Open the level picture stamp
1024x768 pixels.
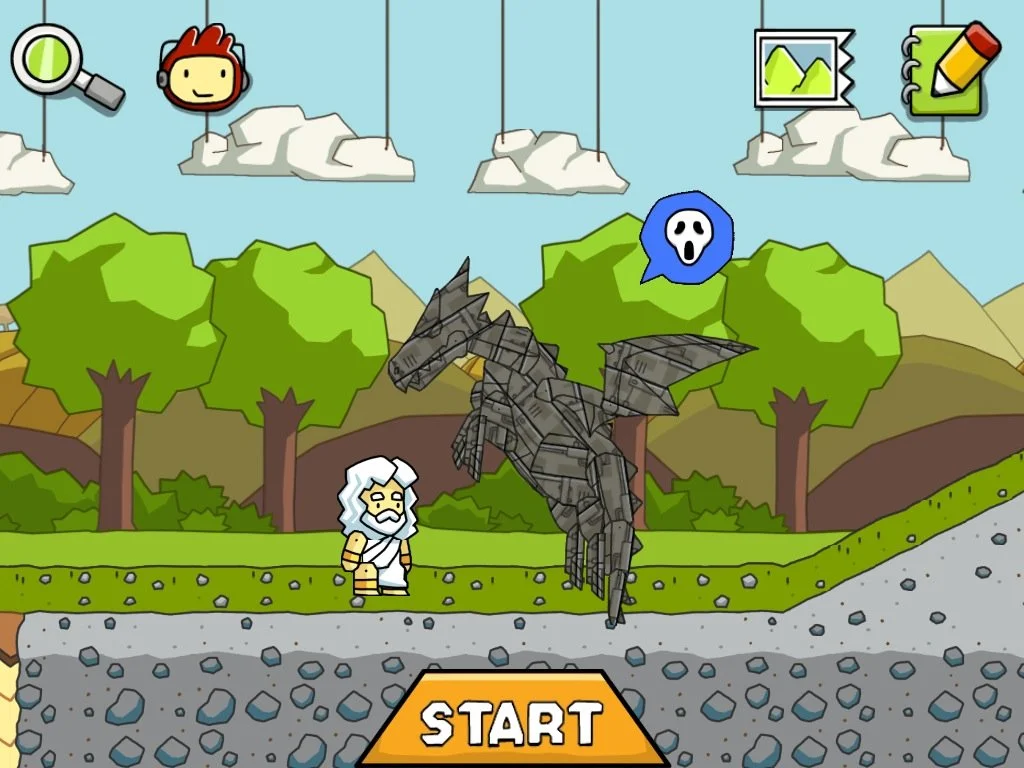(x=802, y=67)
